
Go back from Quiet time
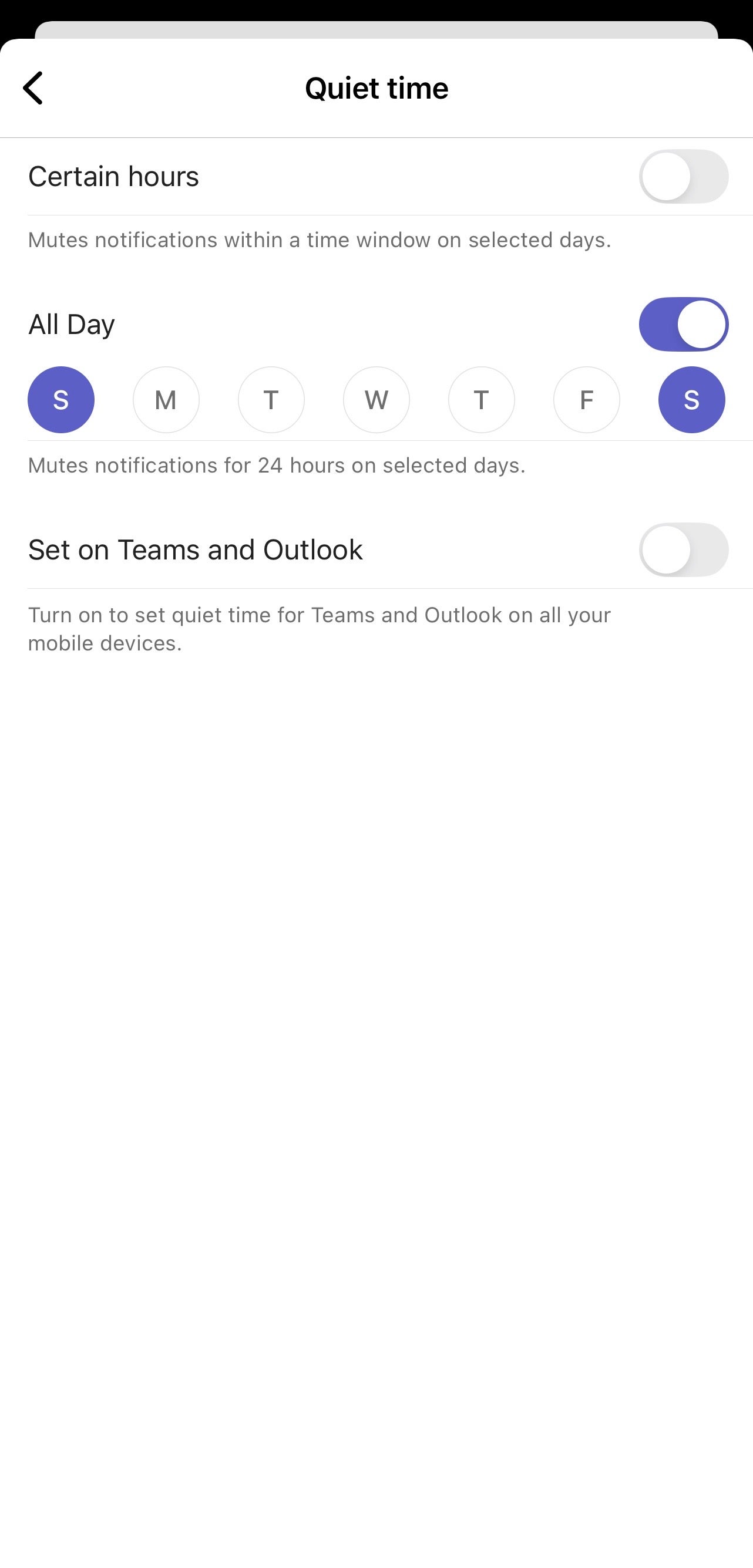click(33, 88)
